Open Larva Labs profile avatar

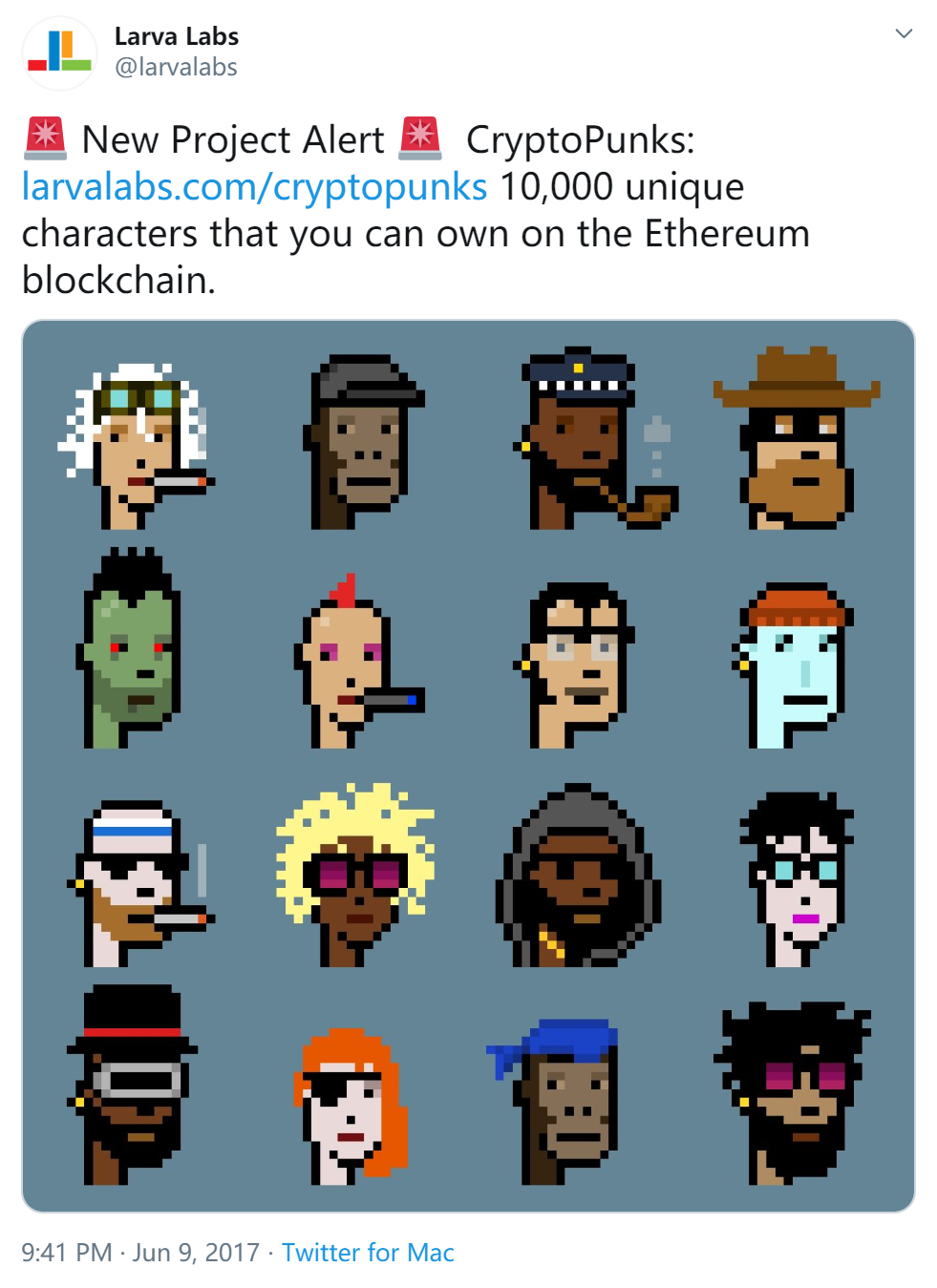pyautogui.click(x=59, y=53)
